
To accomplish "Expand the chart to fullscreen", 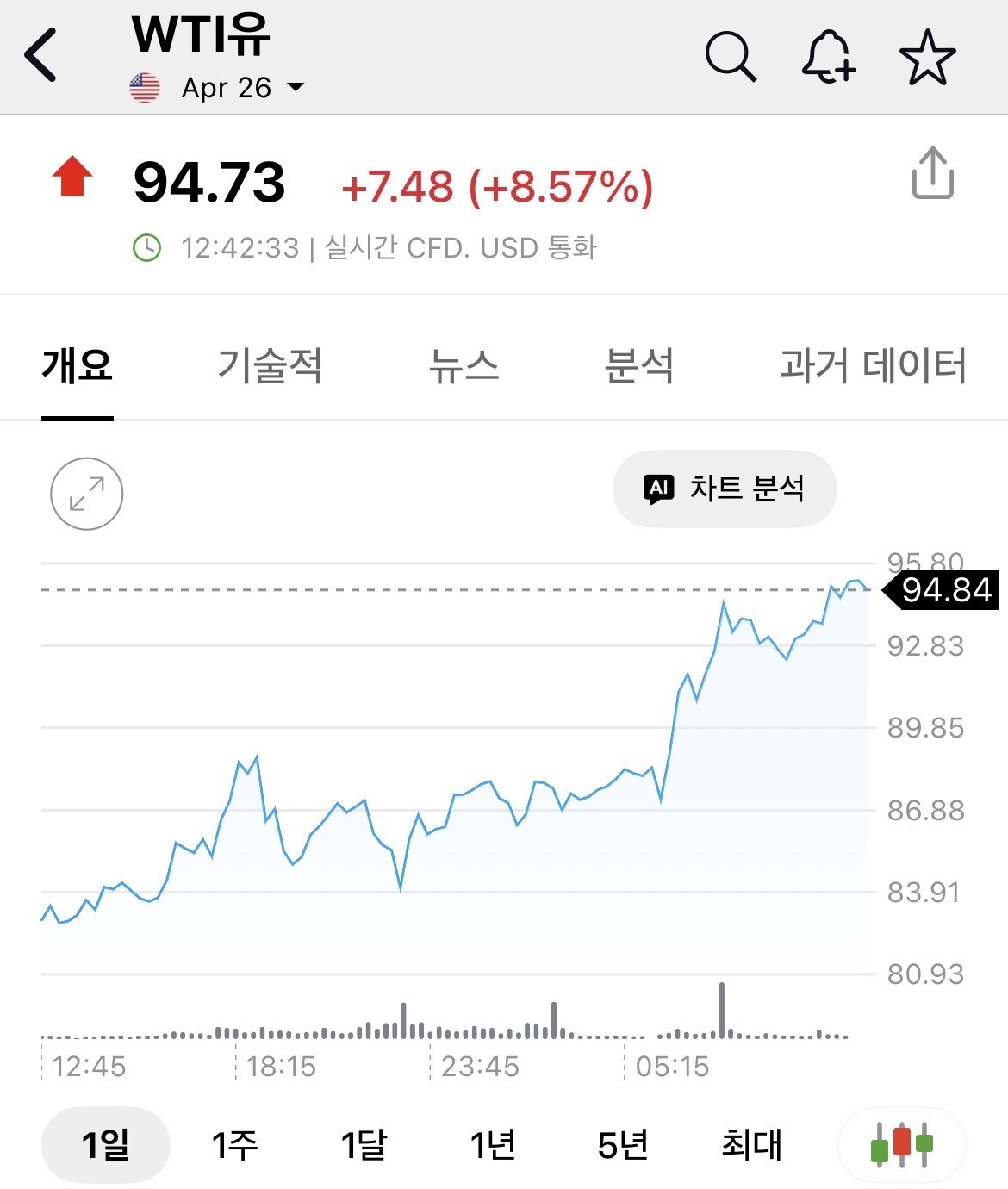I will [x=86, y=494].
